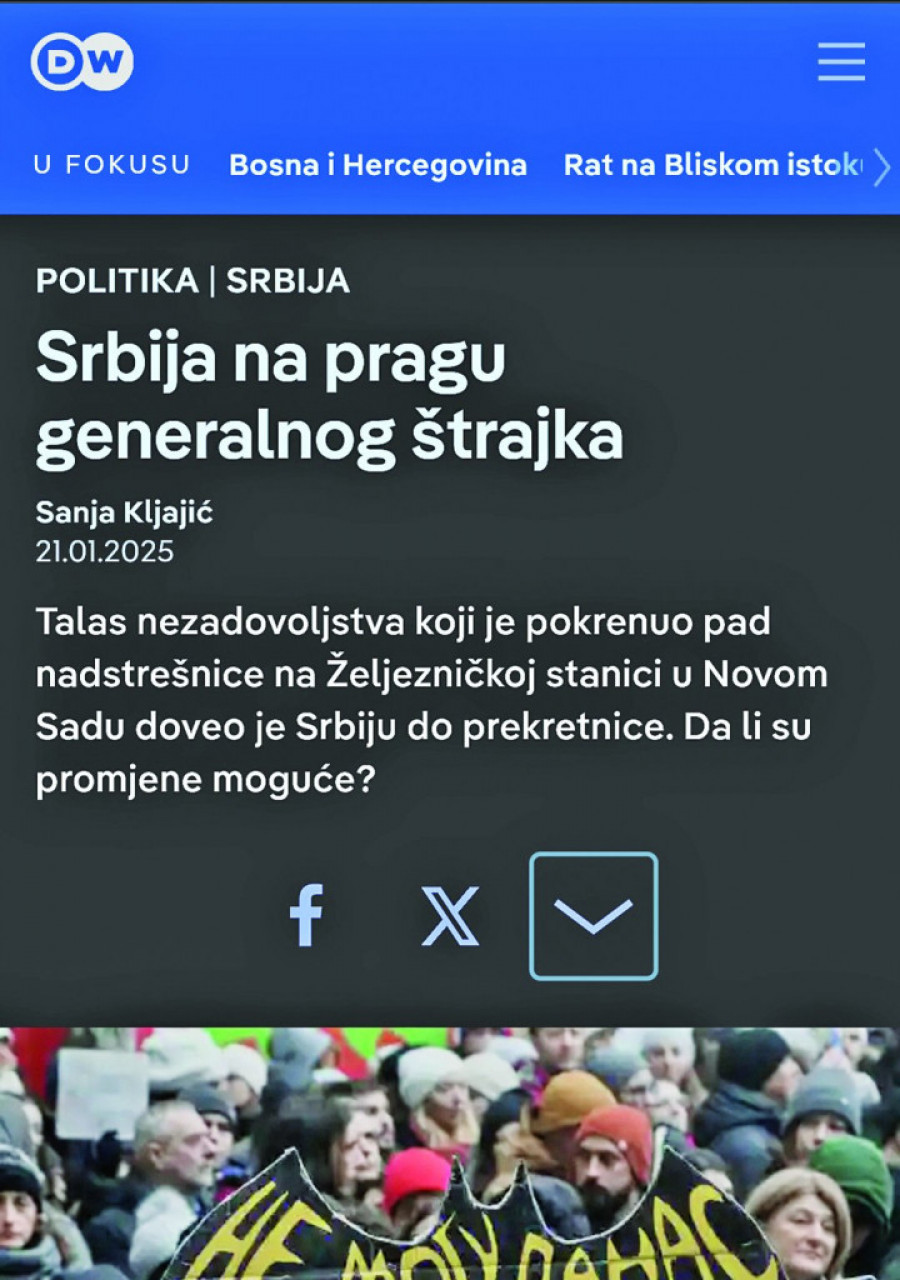Open the POLITIKA category
The width and height of the screenshot is (900, 1280).
click(117, 281)
